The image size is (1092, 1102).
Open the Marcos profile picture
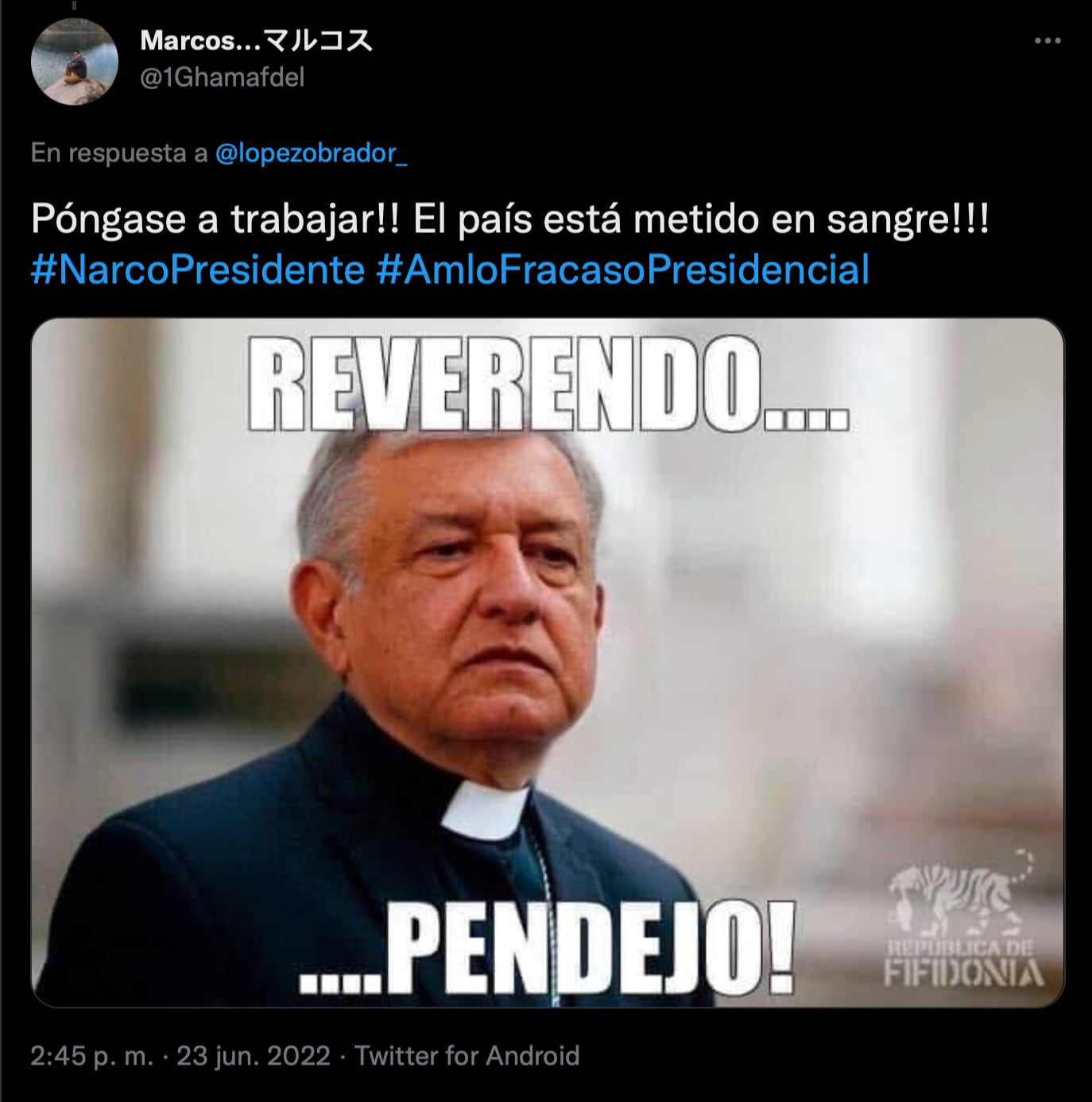(x=74, y=62)
